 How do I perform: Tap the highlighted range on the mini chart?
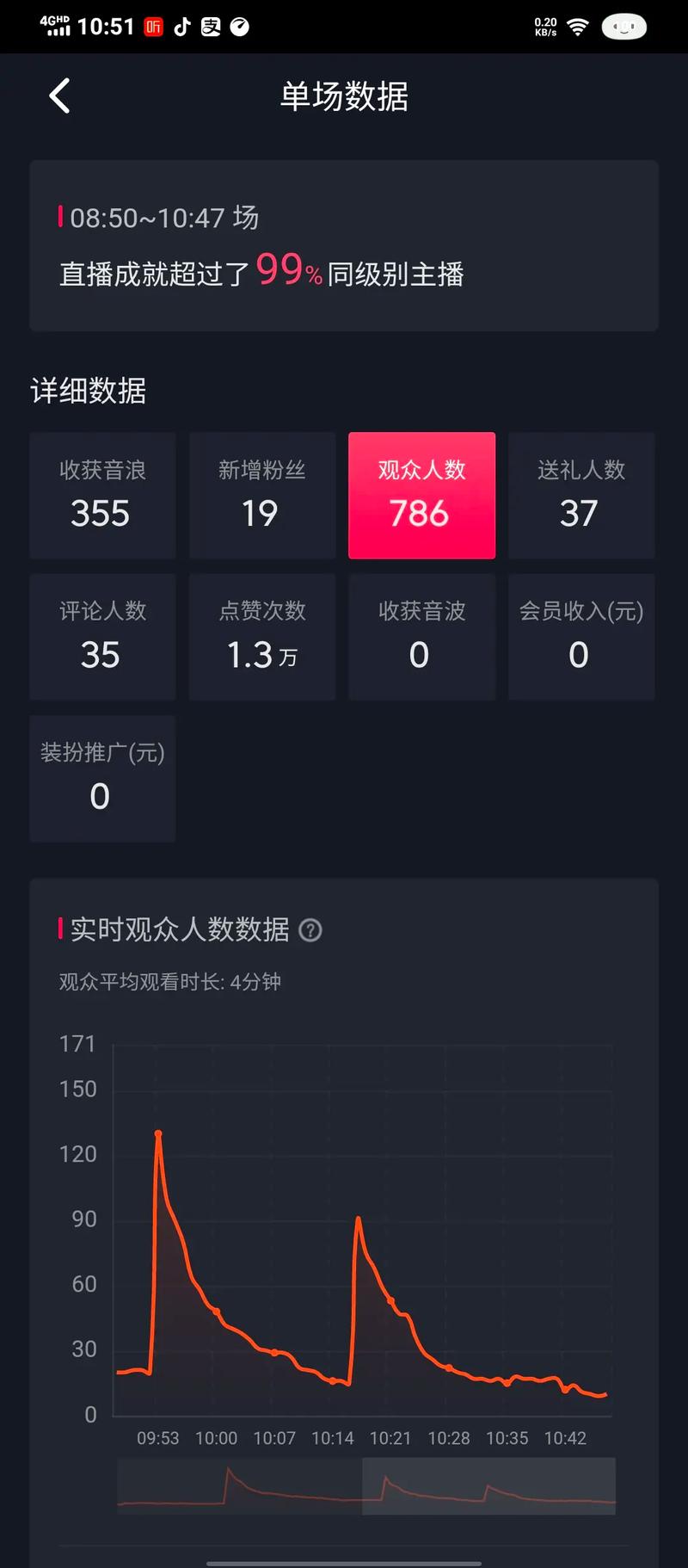(488, 1486)
